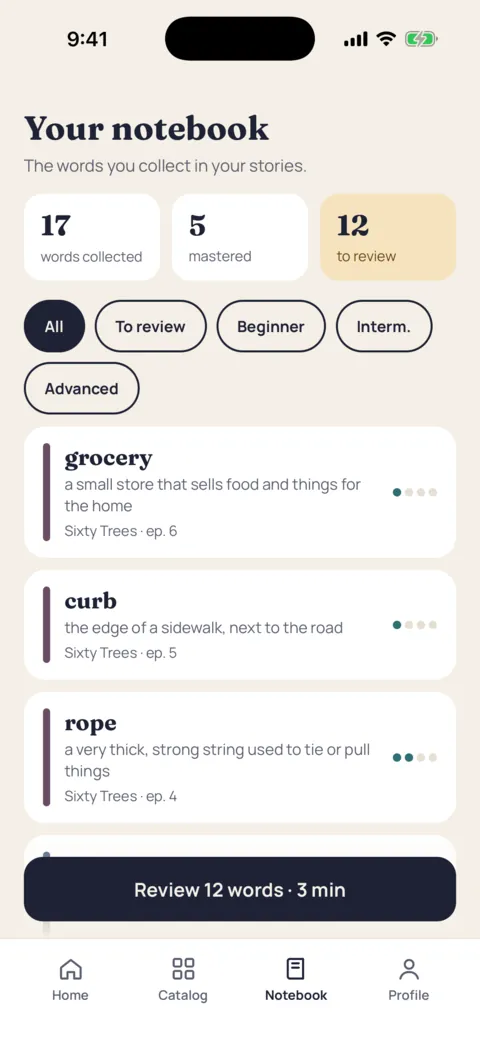
Task: Open the grocery word card
Action: point(240,492)
